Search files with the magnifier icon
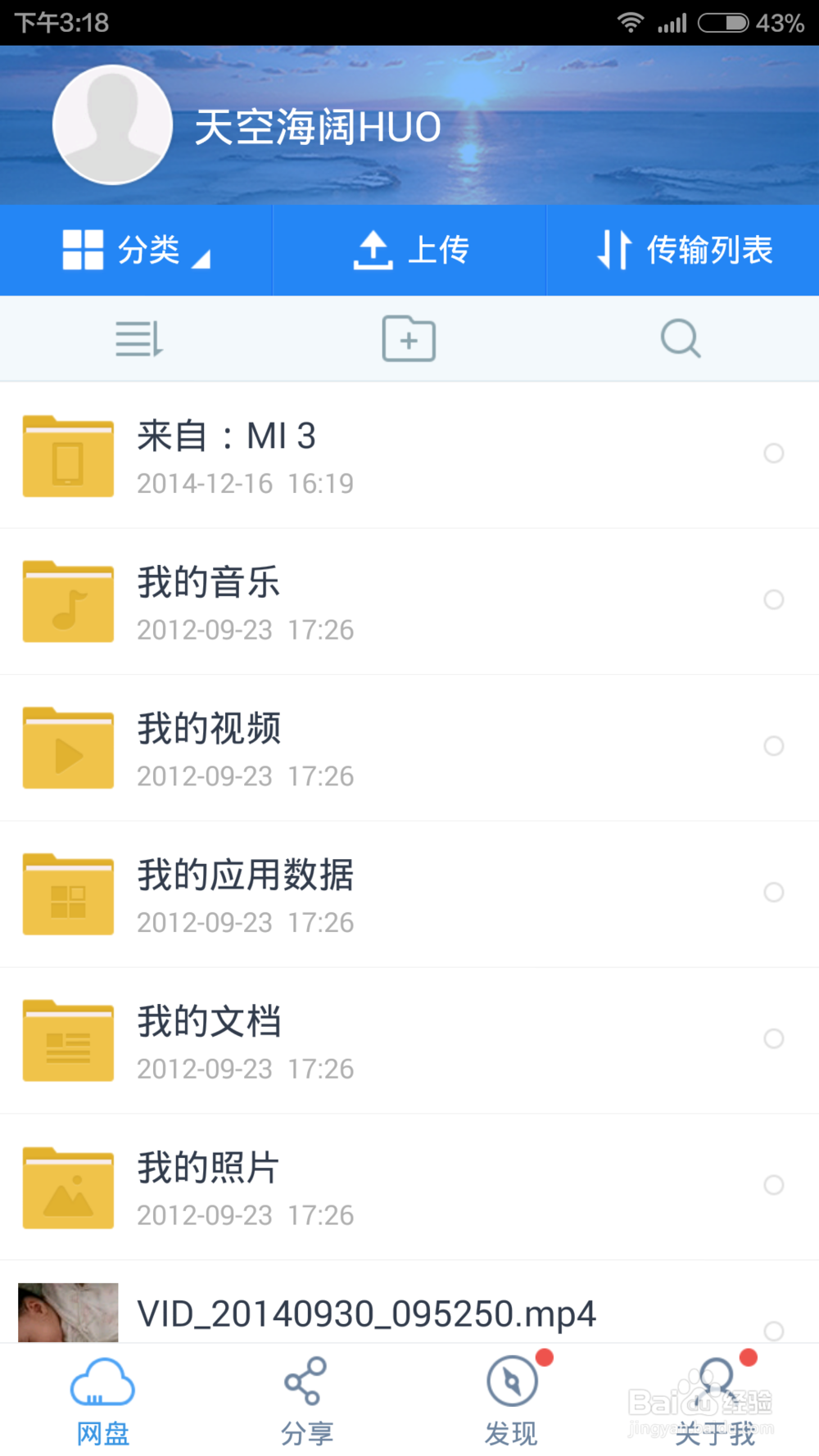 [680, 339]
